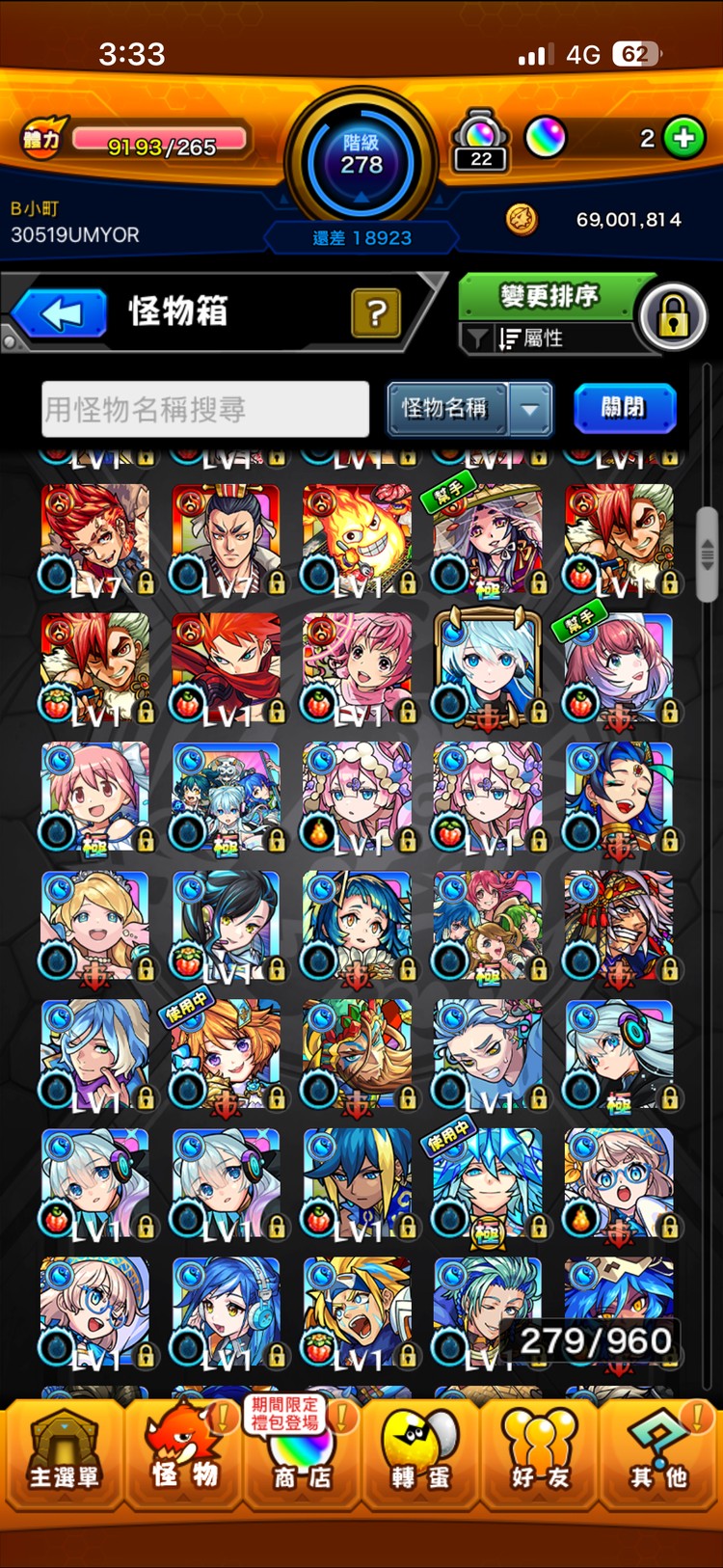Select the fire flame monster with smiling face
The height and width of the screenshot is (1568, 723).
click(x=357, y=539)
